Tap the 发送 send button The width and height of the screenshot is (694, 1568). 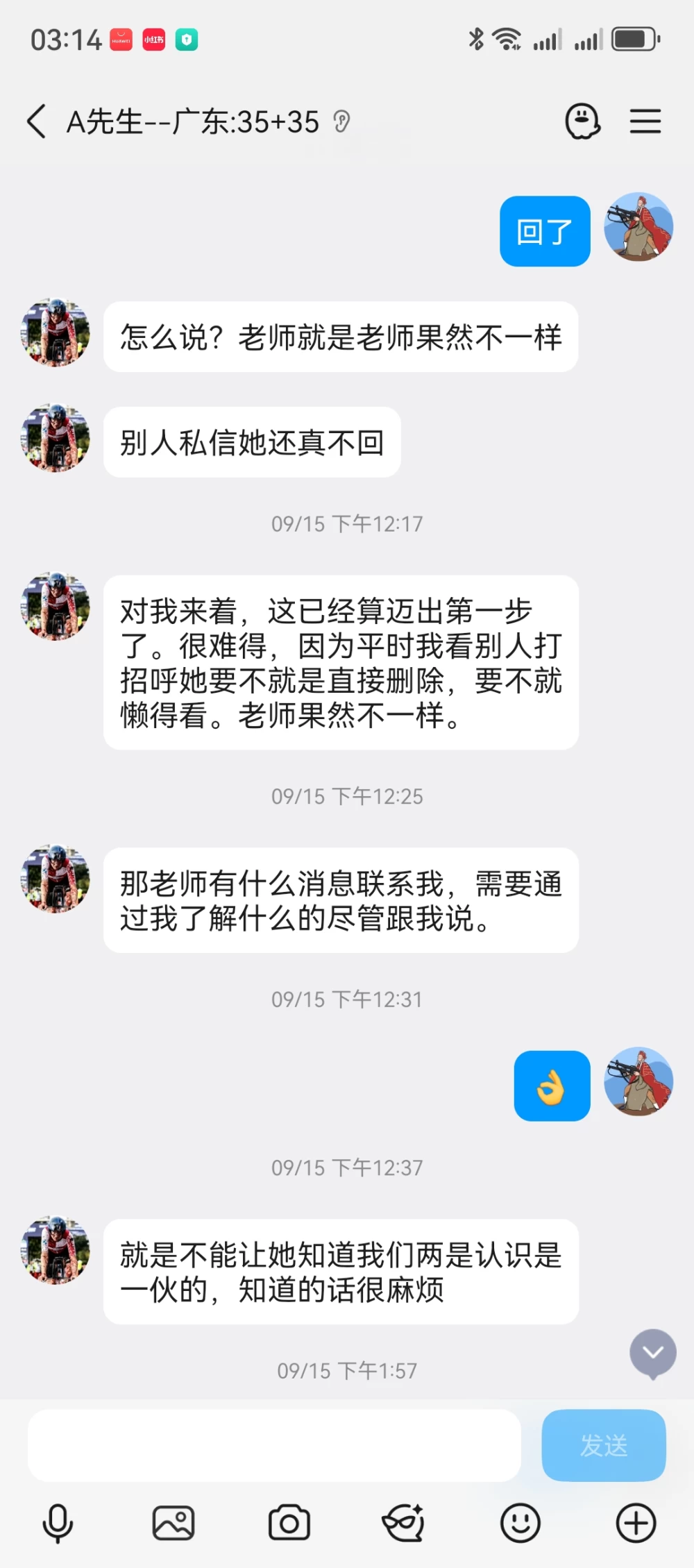click(604, 1446)
